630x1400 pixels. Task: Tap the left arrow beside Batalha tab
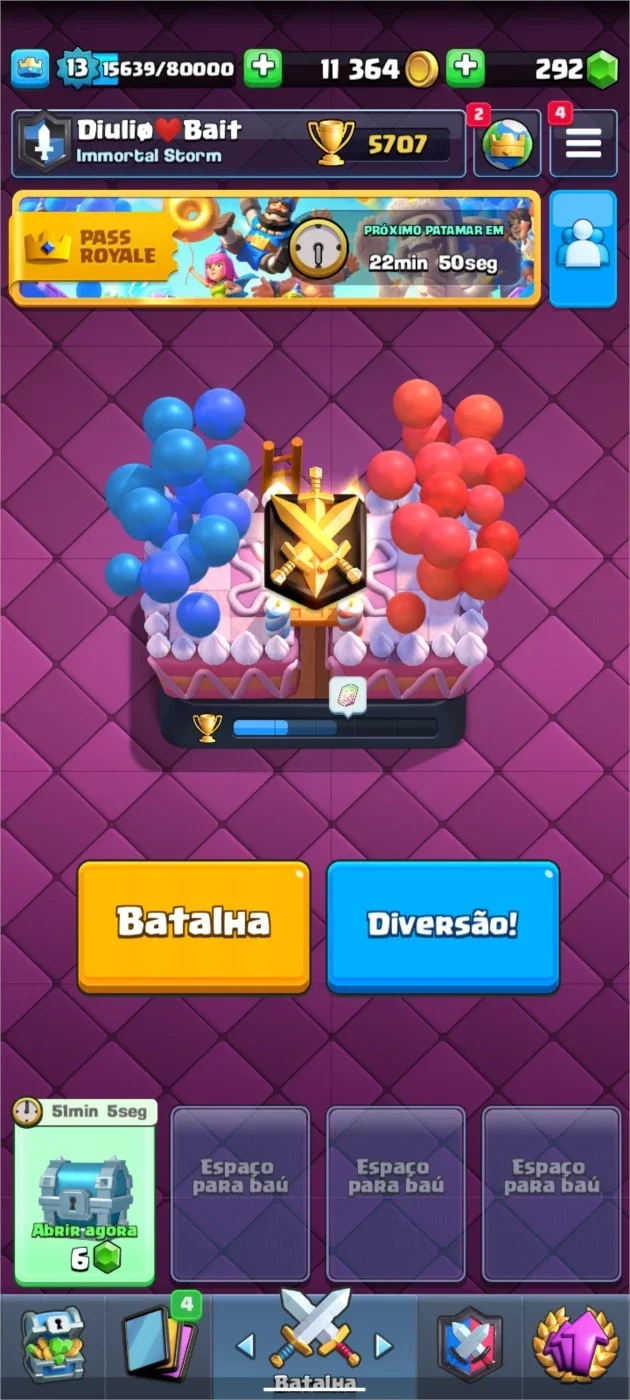pos(245,1345)
